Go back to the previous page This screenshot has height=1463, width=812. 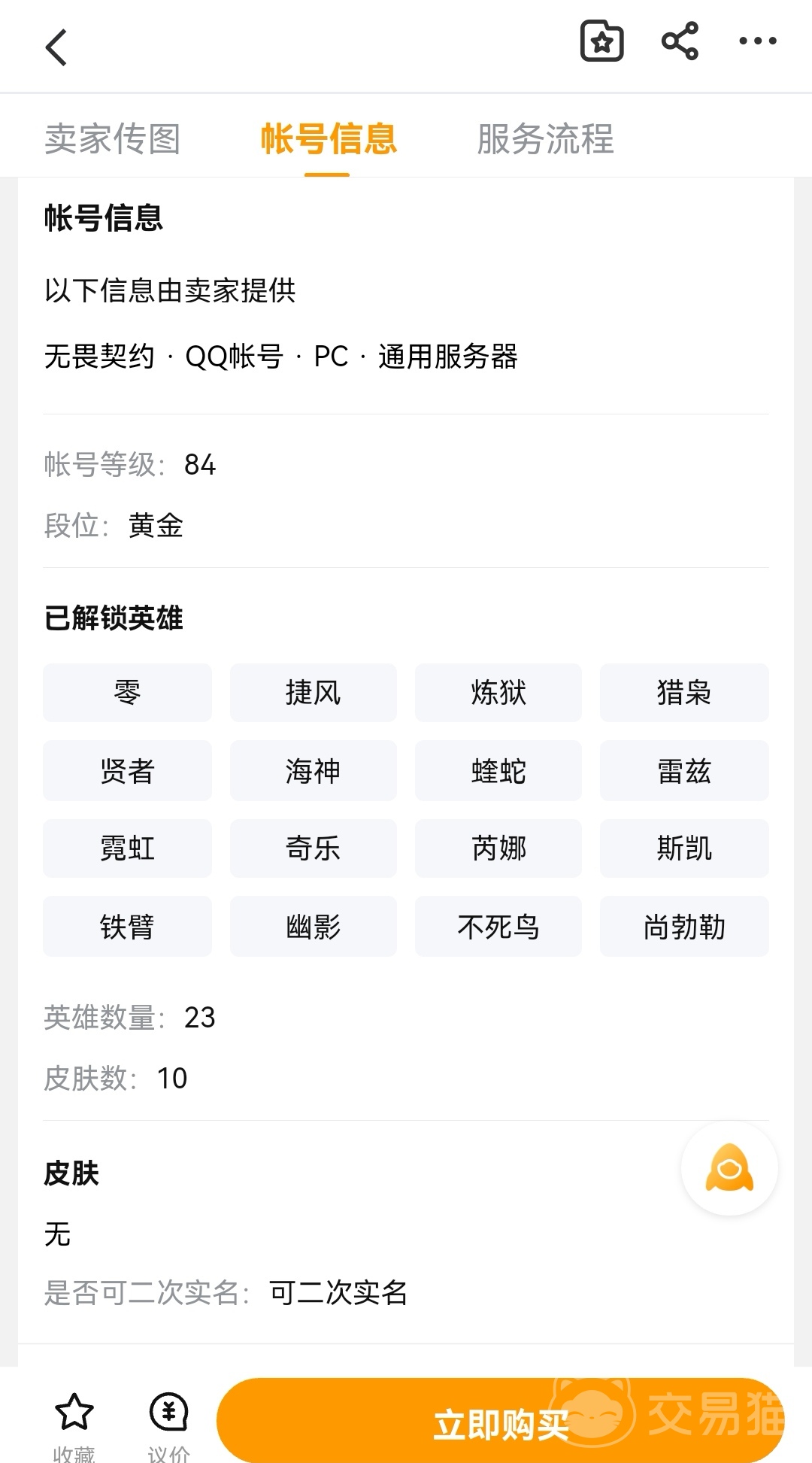click(57, 48)
